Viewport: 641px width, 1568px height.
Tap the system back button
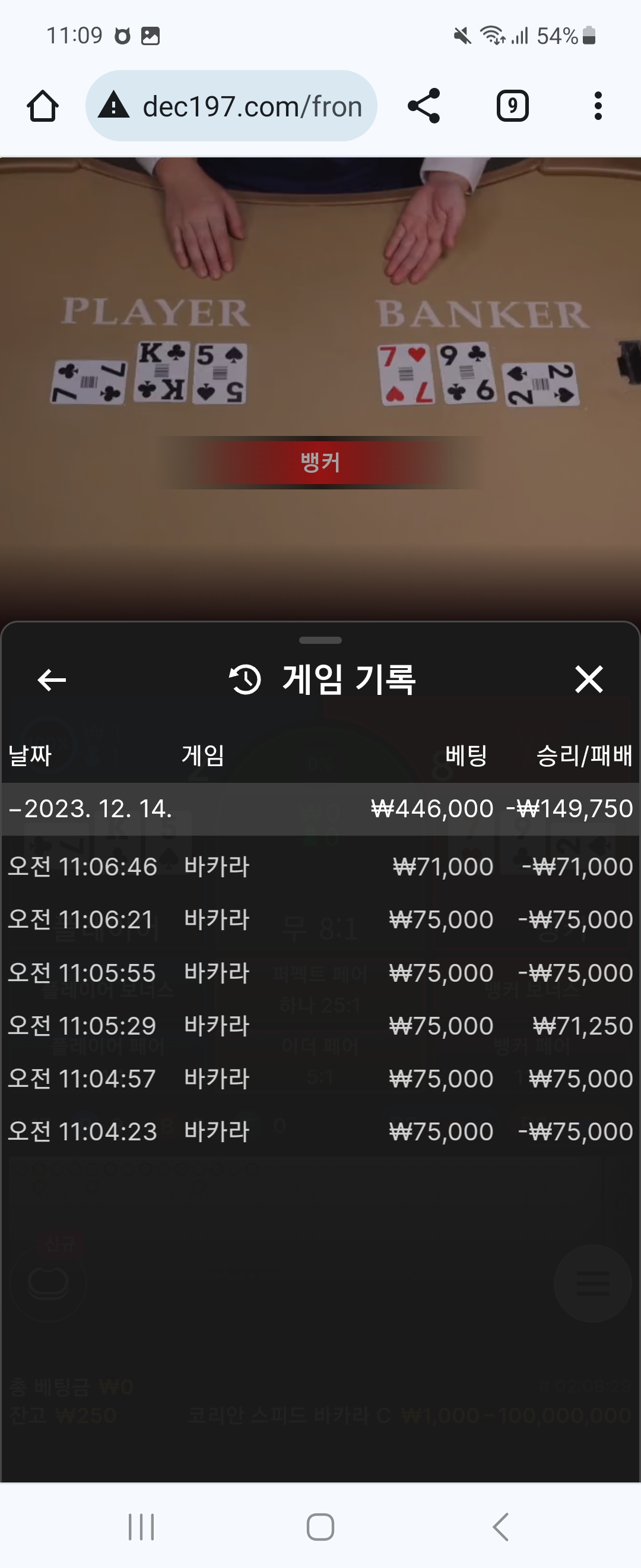pyautogui.click(x=500, y=1526)
